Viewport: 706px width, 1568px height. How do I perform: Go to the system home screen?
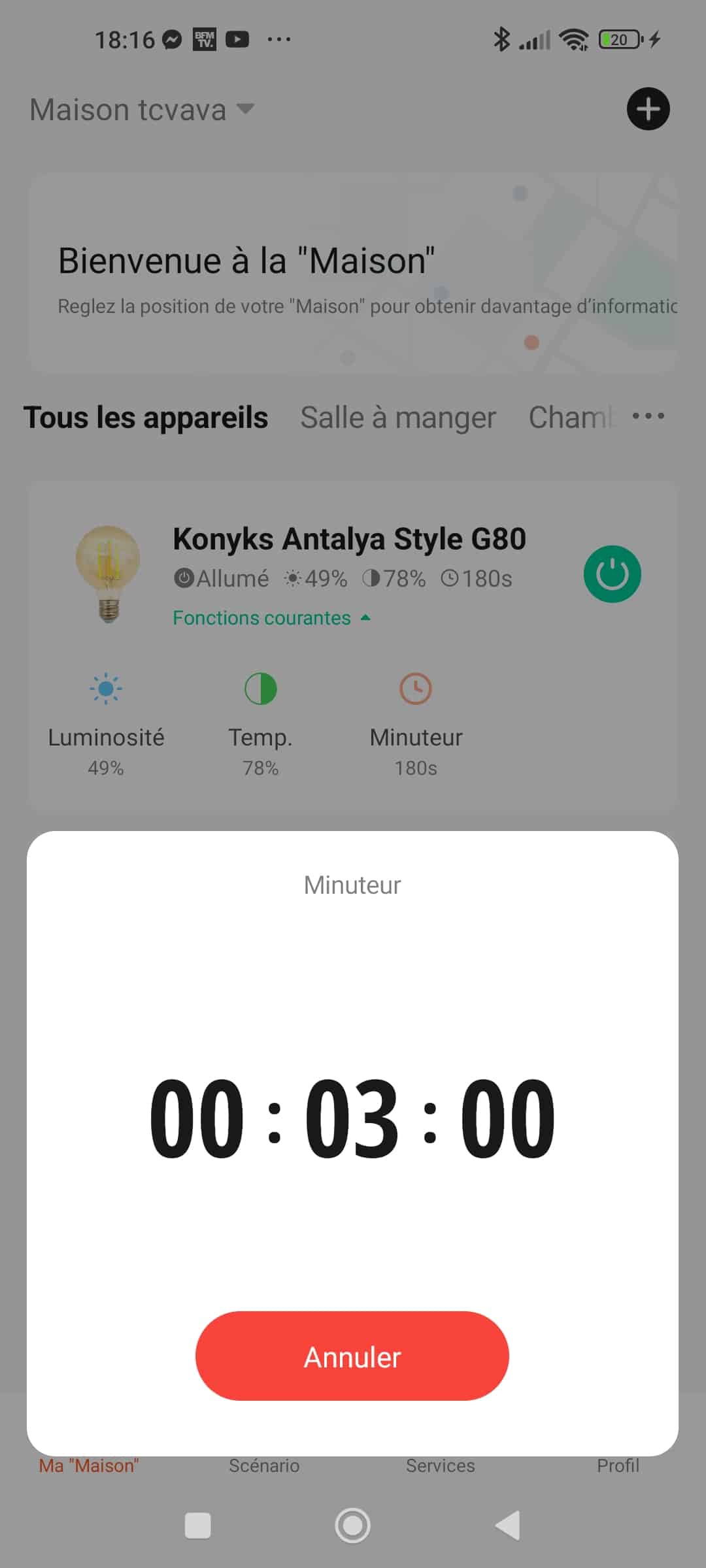coord(352,1526)
